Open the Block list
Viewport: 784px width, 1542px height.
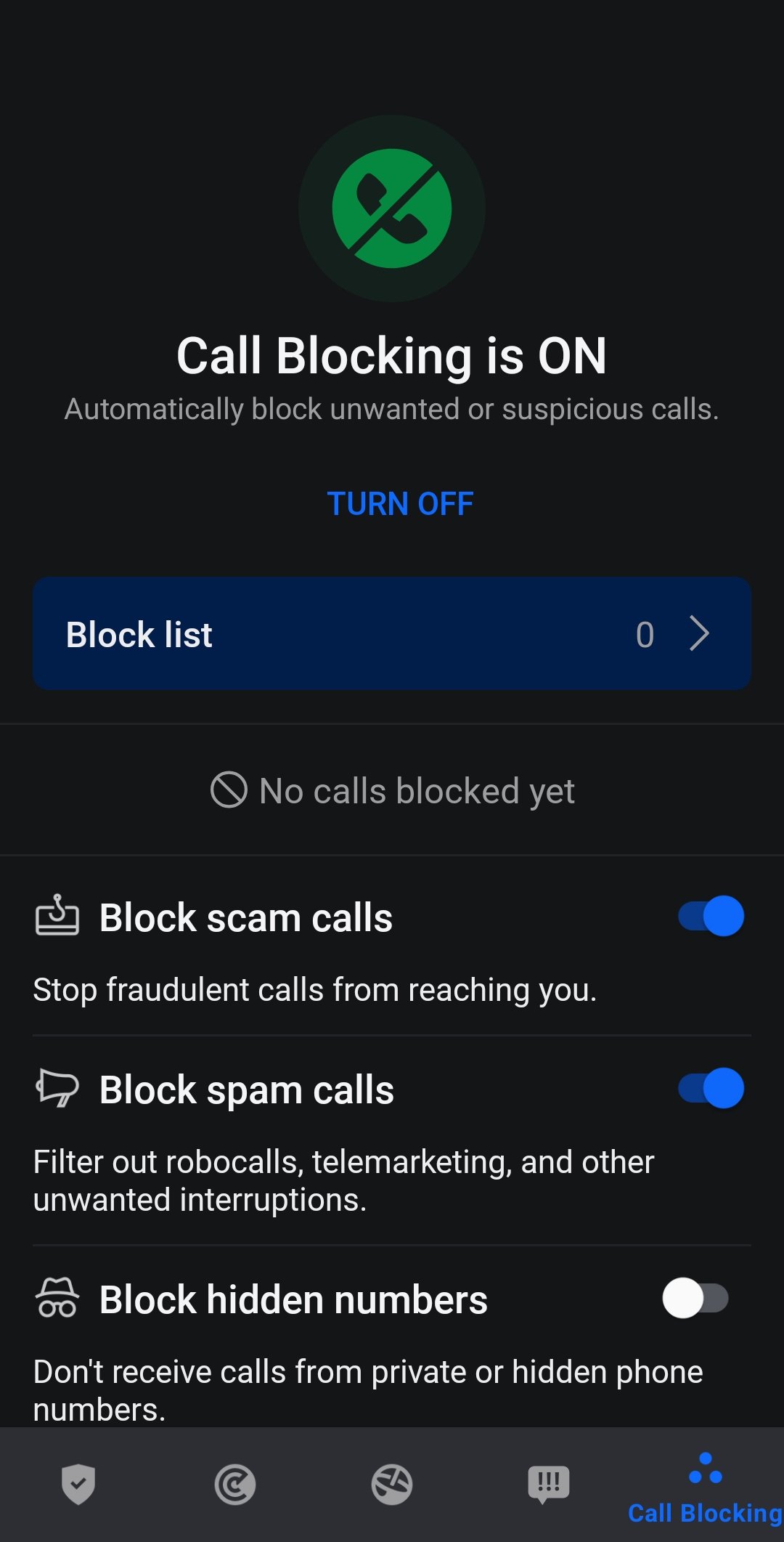(392, 633)
